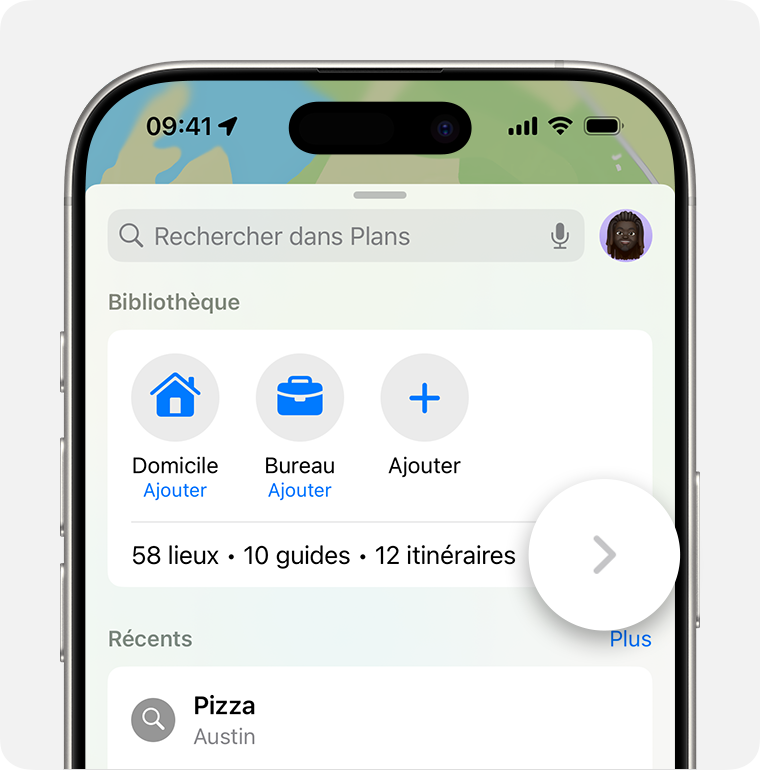Tap the Wi-Fi indicator in the status bar

tap(559, 127)
